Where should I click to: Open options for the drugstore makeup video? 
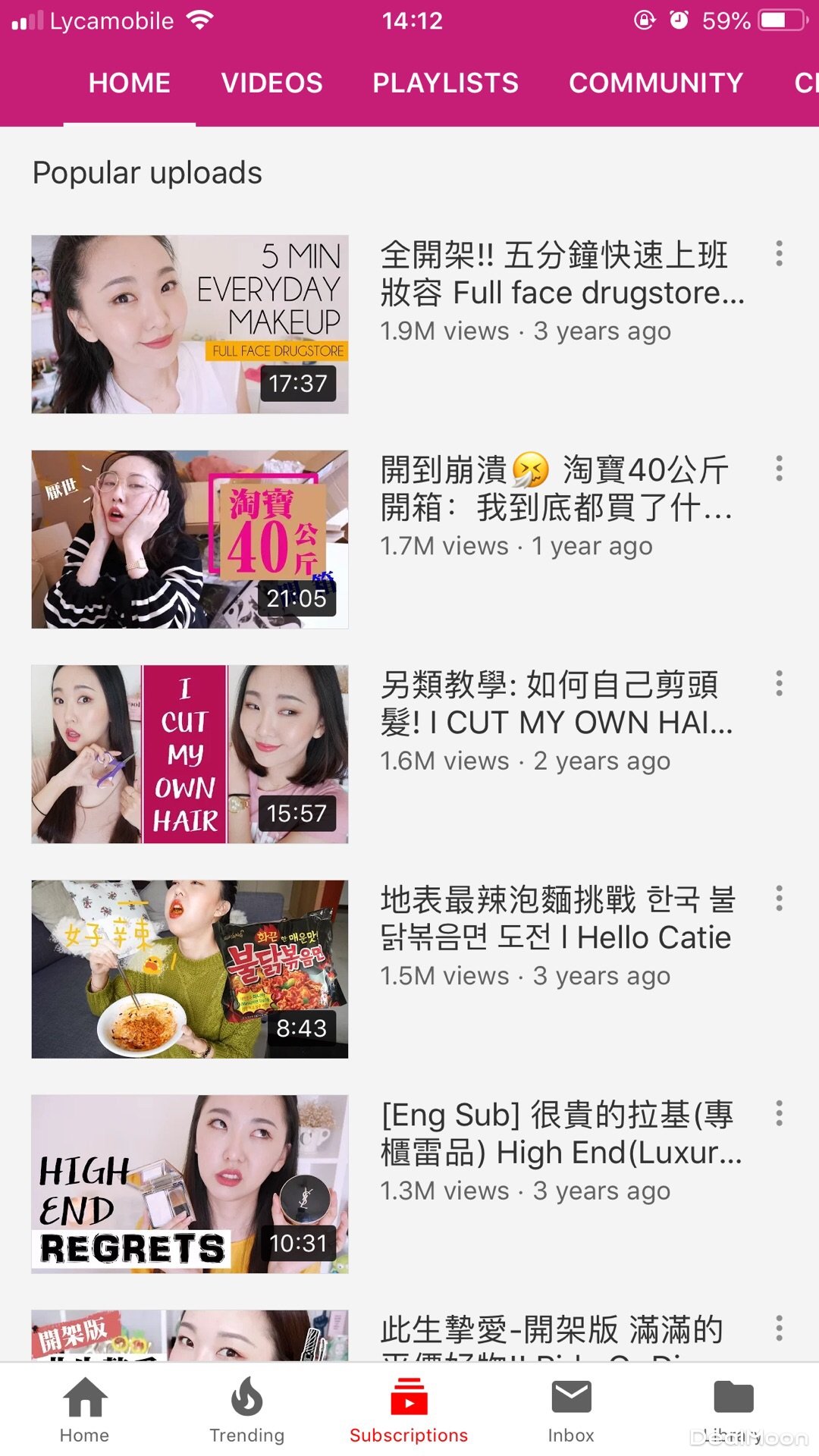(x=779, y=253)
